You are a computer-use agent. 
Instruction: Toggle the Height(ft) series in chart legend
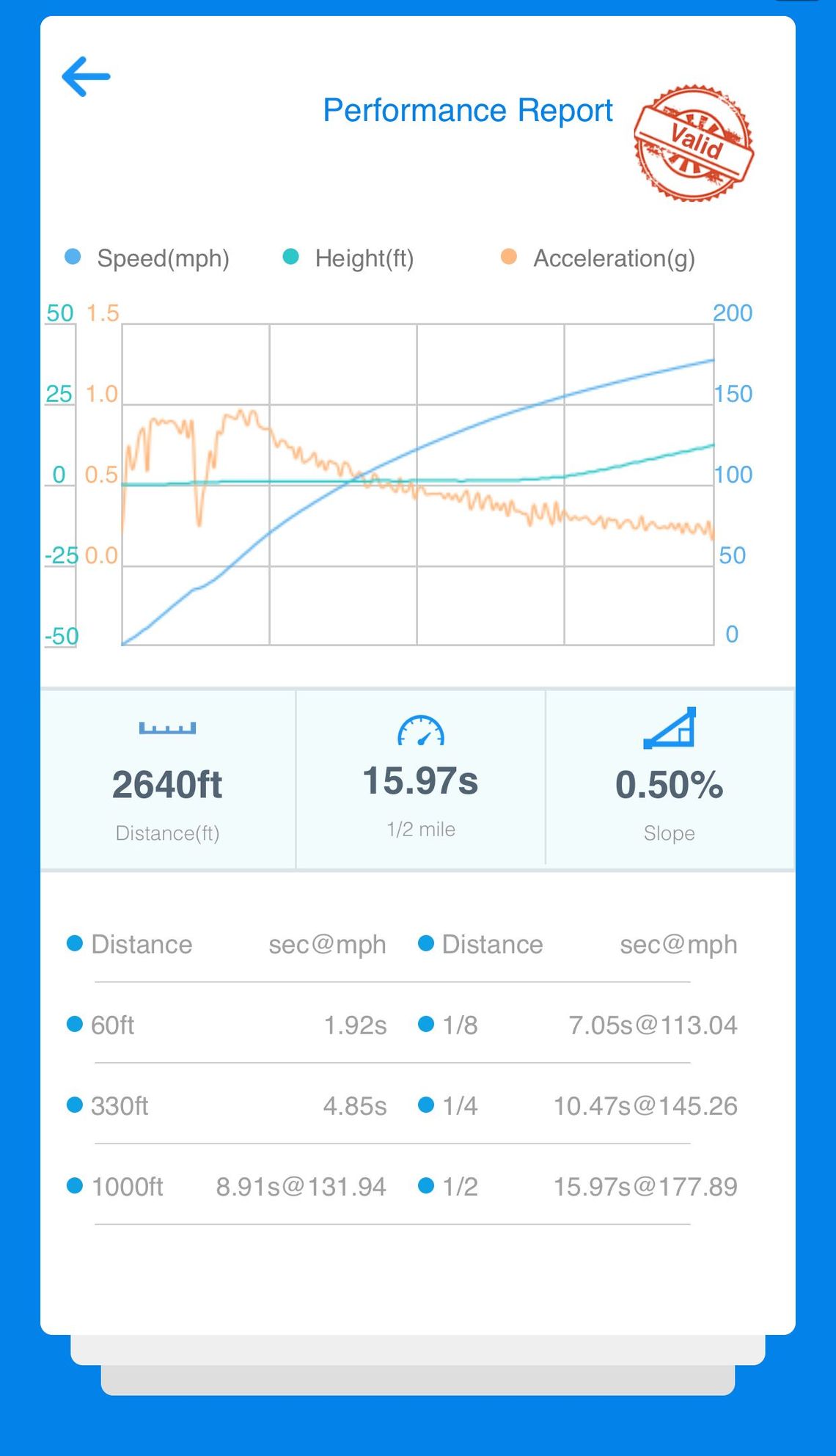(x=349, y=258)
